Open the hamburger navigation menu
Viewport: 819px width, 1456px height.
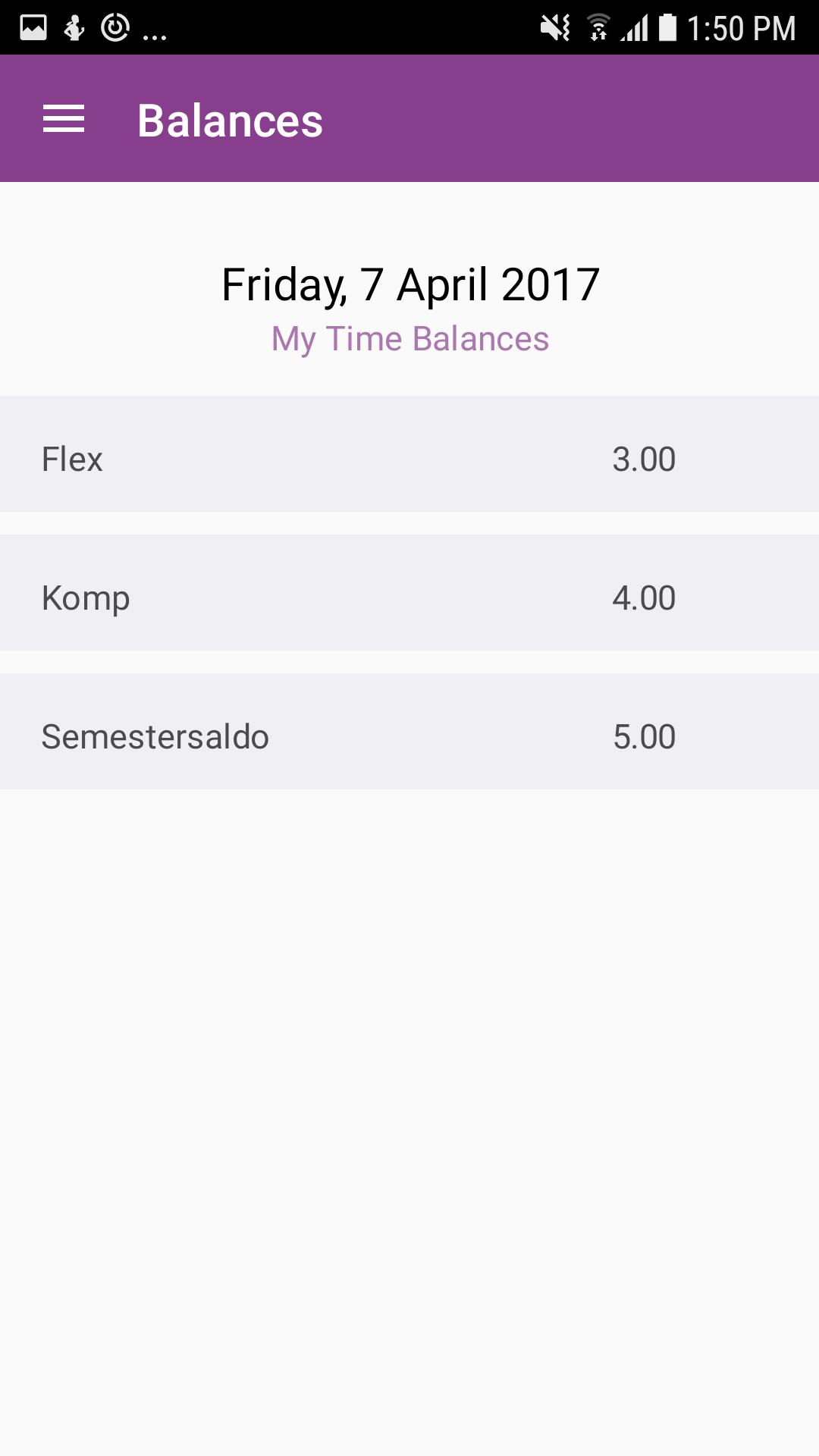coord(64,119)
